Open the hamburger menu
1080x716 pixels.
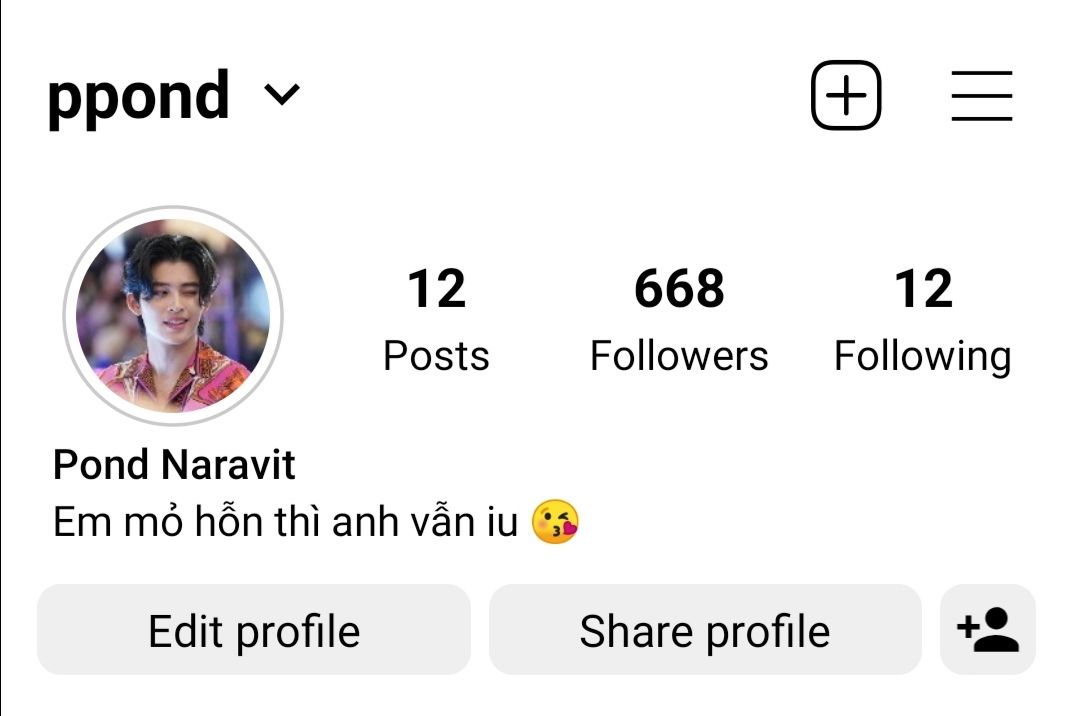point(981,95)
